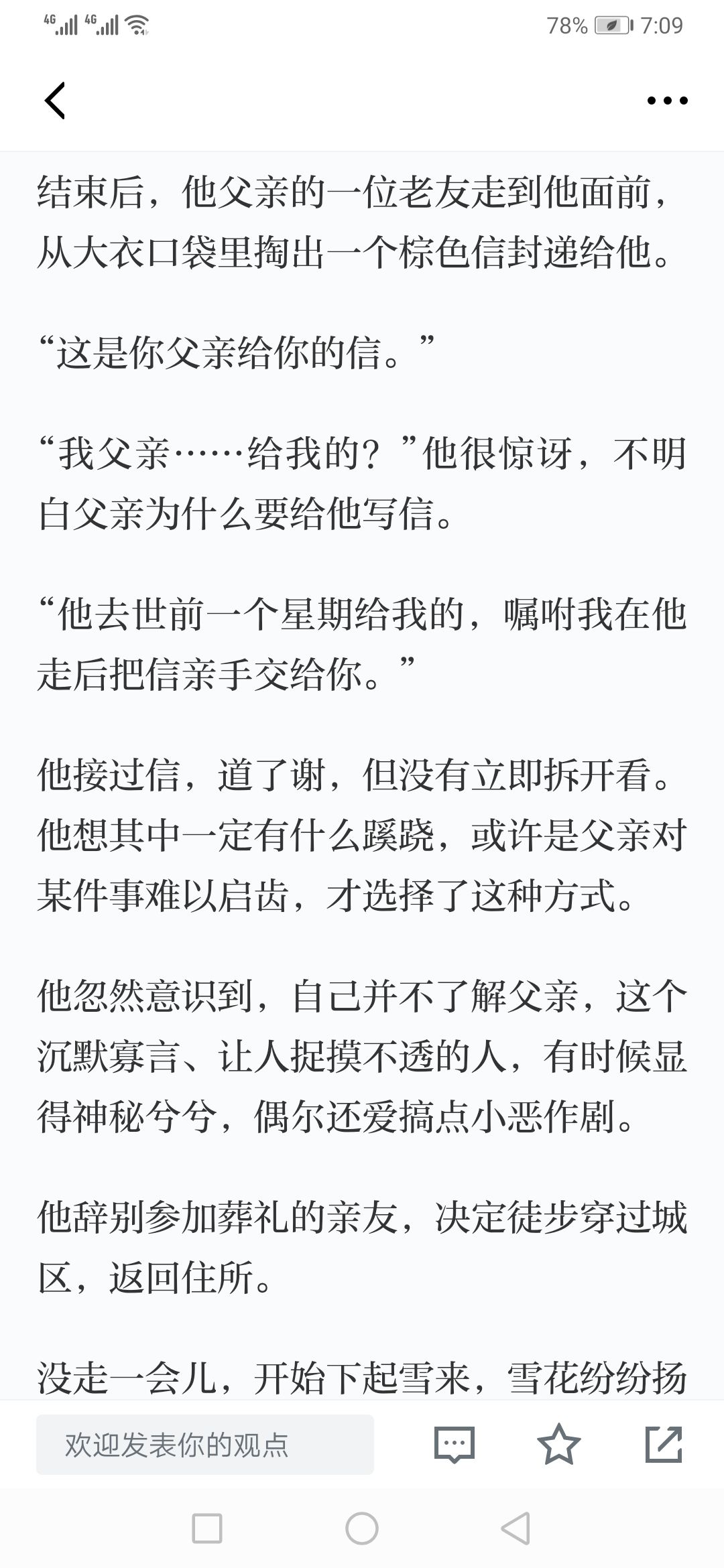Tap the system home button
Screen dimensions: 724x1568
click(362, 1528)
